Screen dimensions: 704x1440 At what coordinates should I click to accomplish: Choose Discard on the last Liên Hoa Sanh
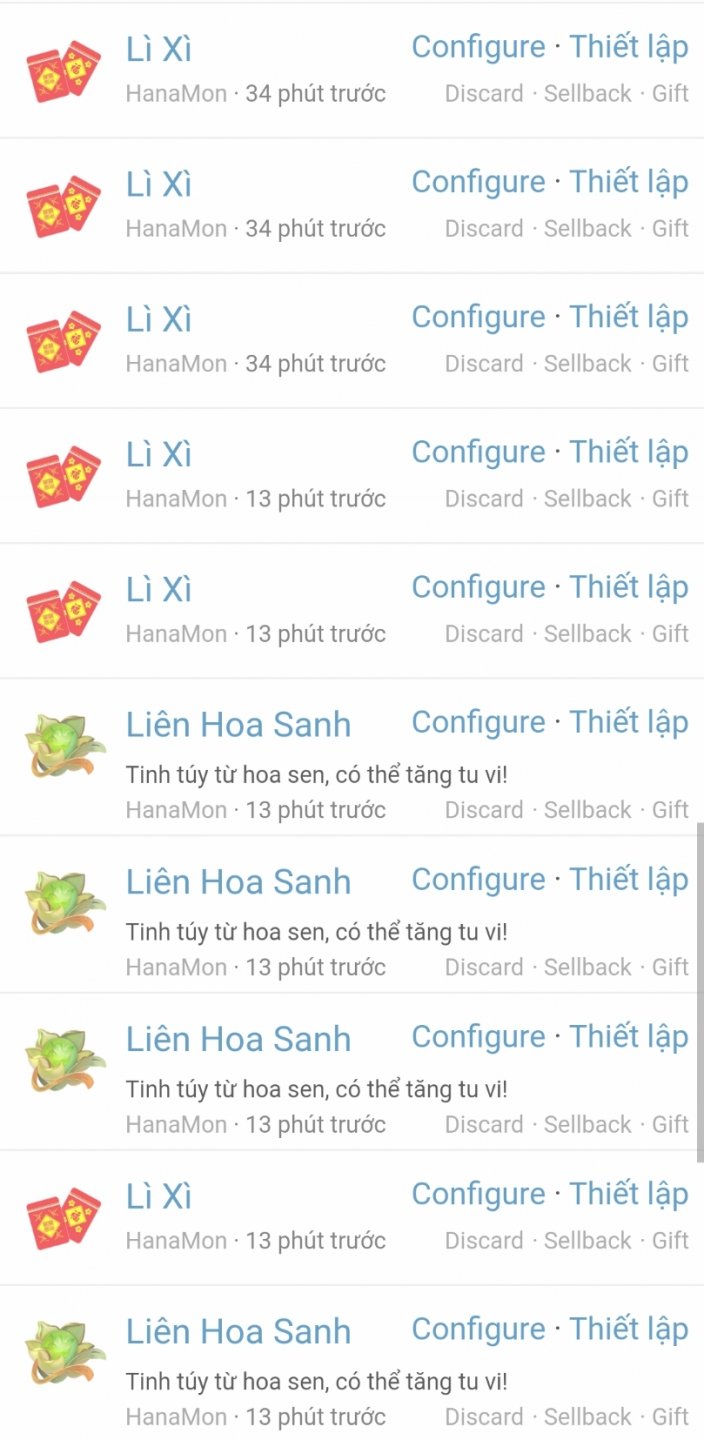484,1417
